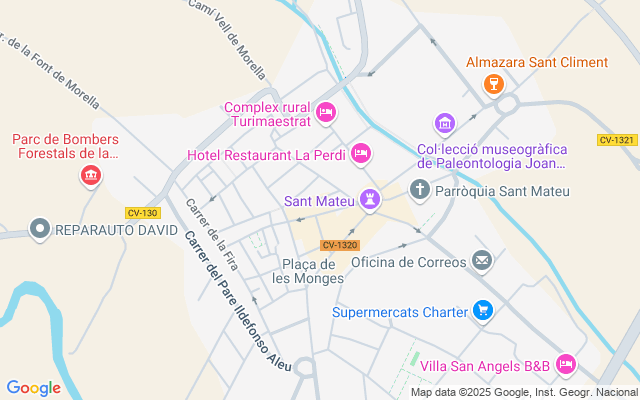Tap the Parc de Bombers Forestals pin

tap(91, 176)
